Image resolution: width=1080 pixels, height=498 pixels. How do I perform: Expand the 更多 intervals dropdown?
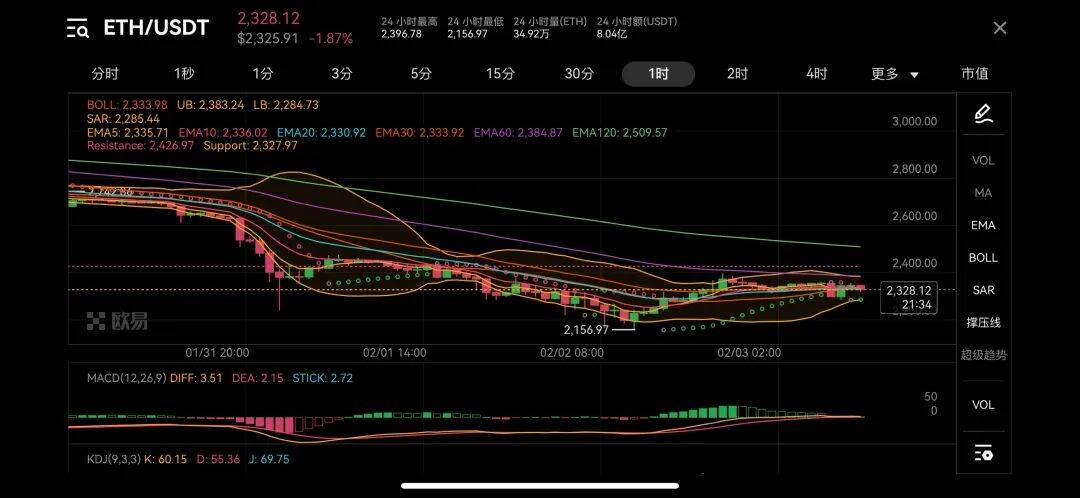[895, 74]
